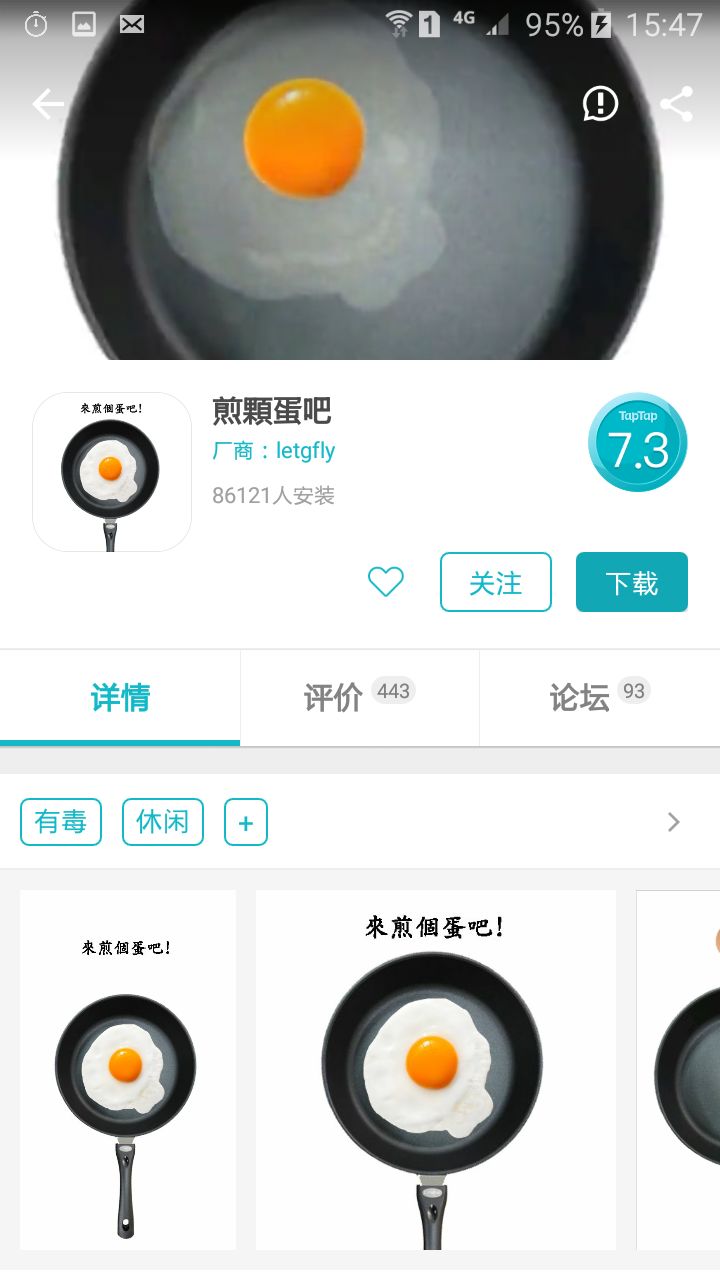
Task: Select the 有毒 tag
Action: [61, 821]
